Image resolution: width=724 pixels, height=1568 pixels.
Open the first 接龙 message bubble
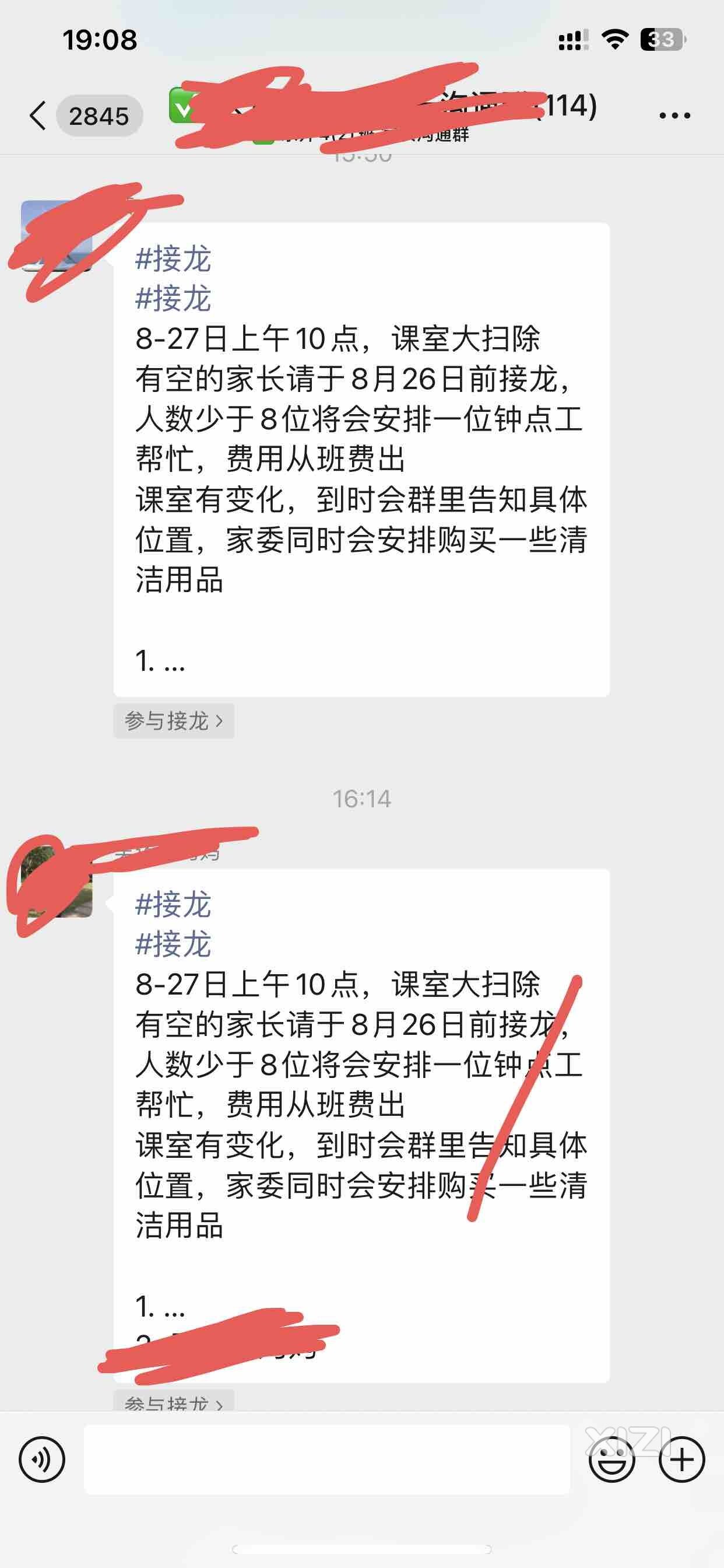click(361, 460)
